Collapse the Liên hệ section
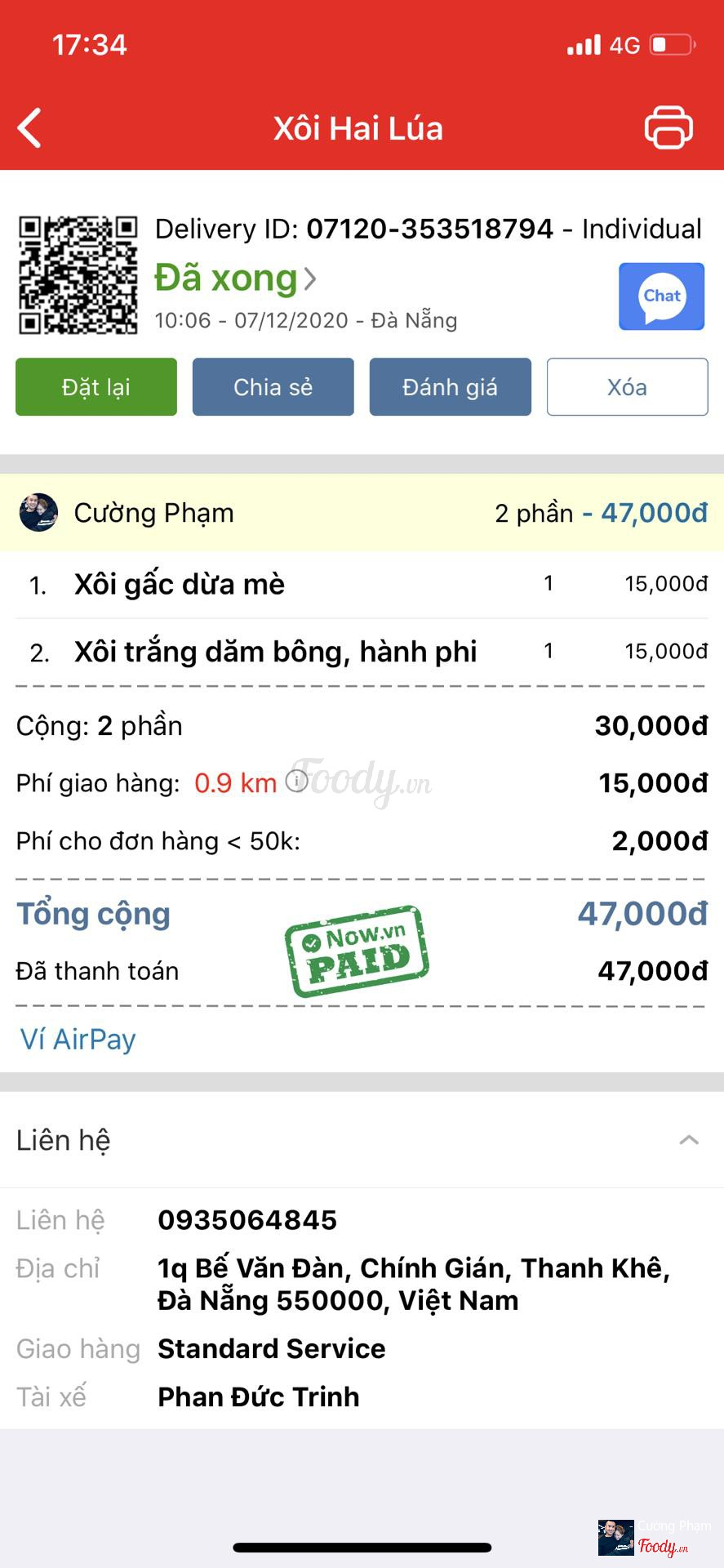Image resolution: width=724 pixels, height=1568 pixels. coord(689,1140)
